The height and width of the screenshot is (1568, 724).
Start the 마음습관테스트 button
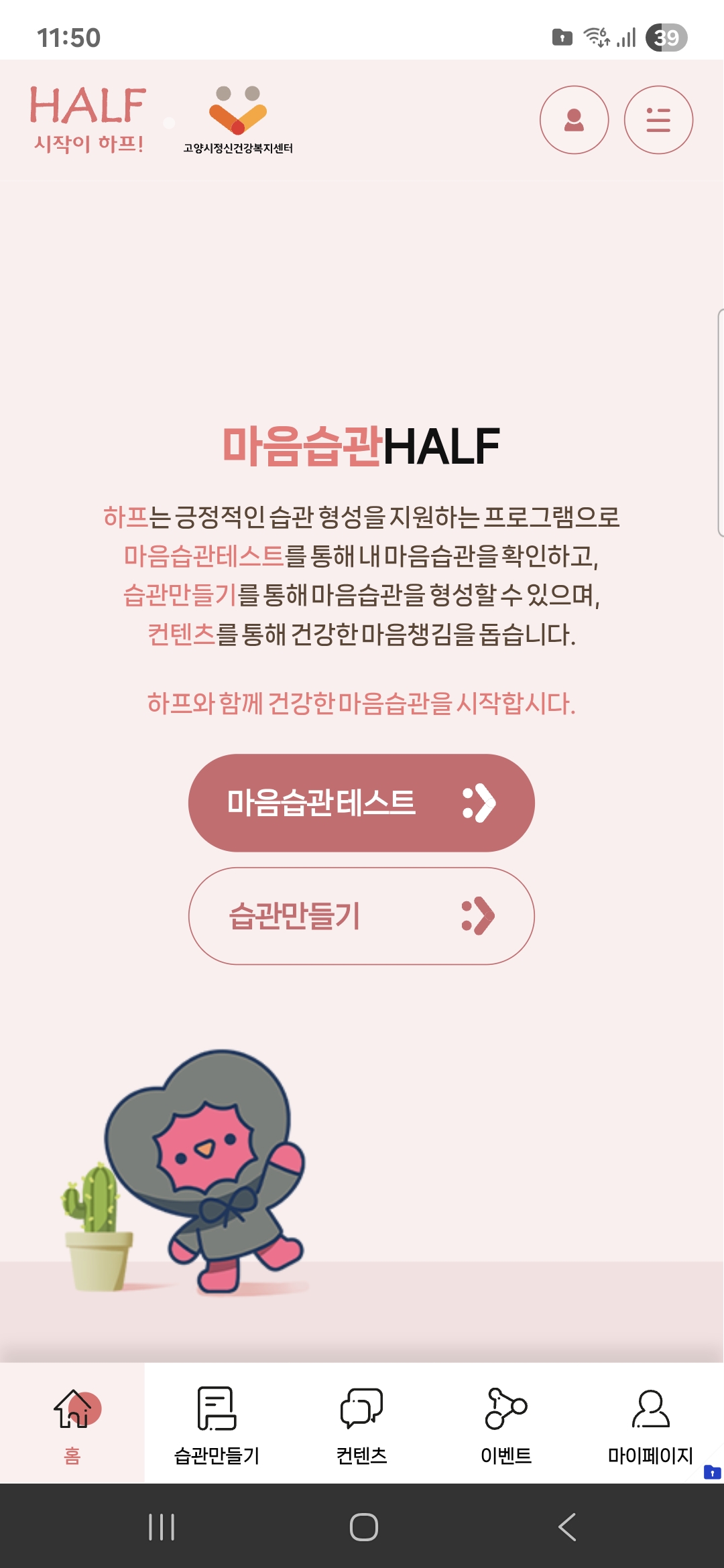click(x=361, y=803)
